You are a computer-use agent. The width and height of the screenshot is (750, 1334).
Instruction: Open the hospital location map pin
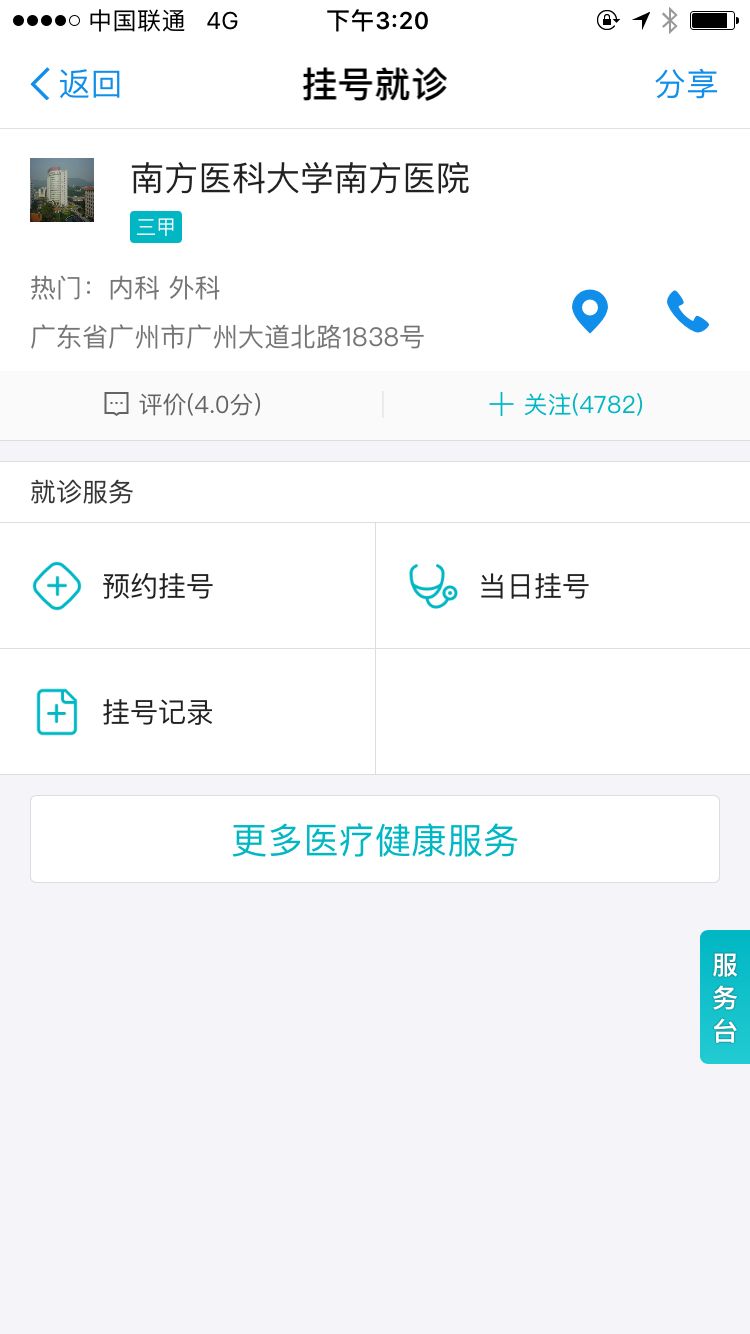tap(590, 311)
